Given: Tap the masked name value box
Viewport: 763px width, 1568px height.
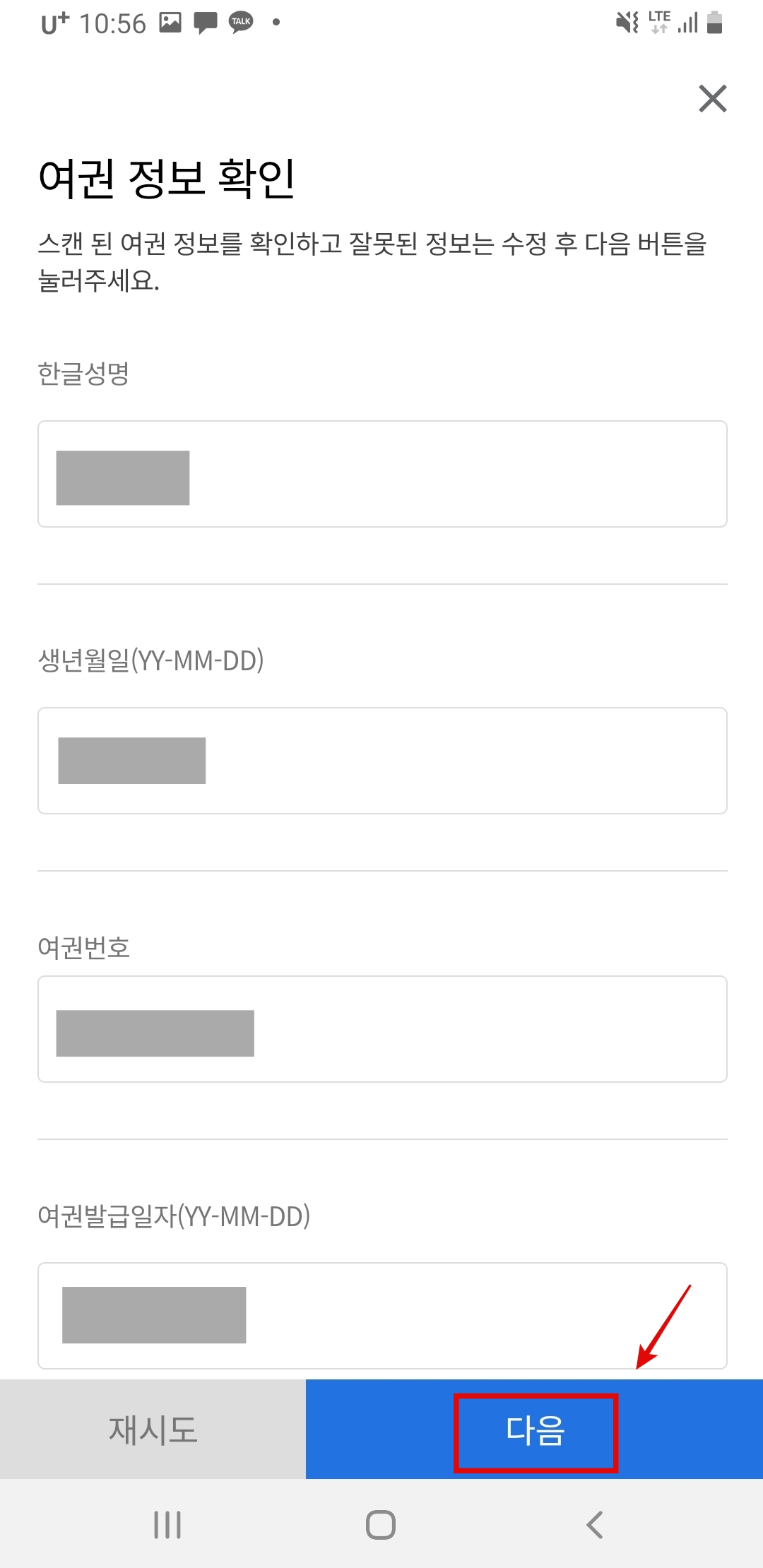Looking at the screenshot, I should [x=123, y=477].
